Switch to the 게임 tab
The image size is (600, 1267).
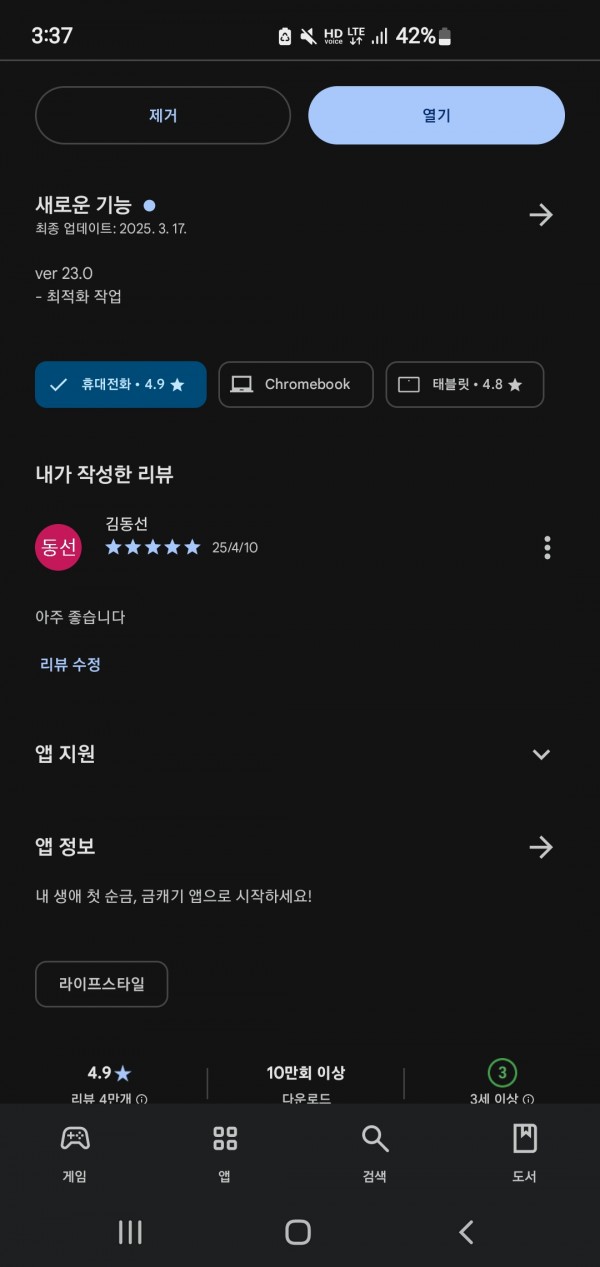[x=75, y=1153]
